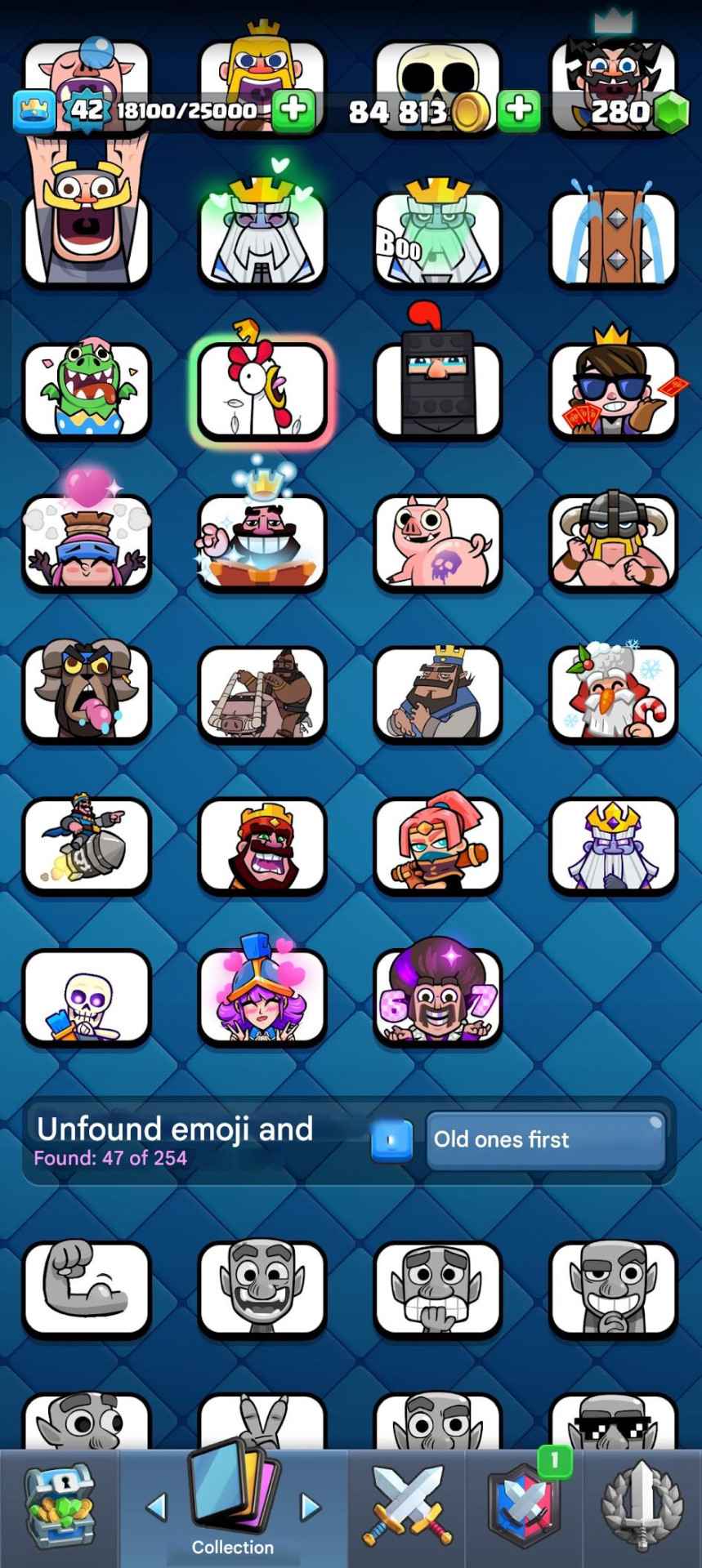The image size is (702, 1568).
Task: Tap the green plus next to experience points
Action: (293, 109)
